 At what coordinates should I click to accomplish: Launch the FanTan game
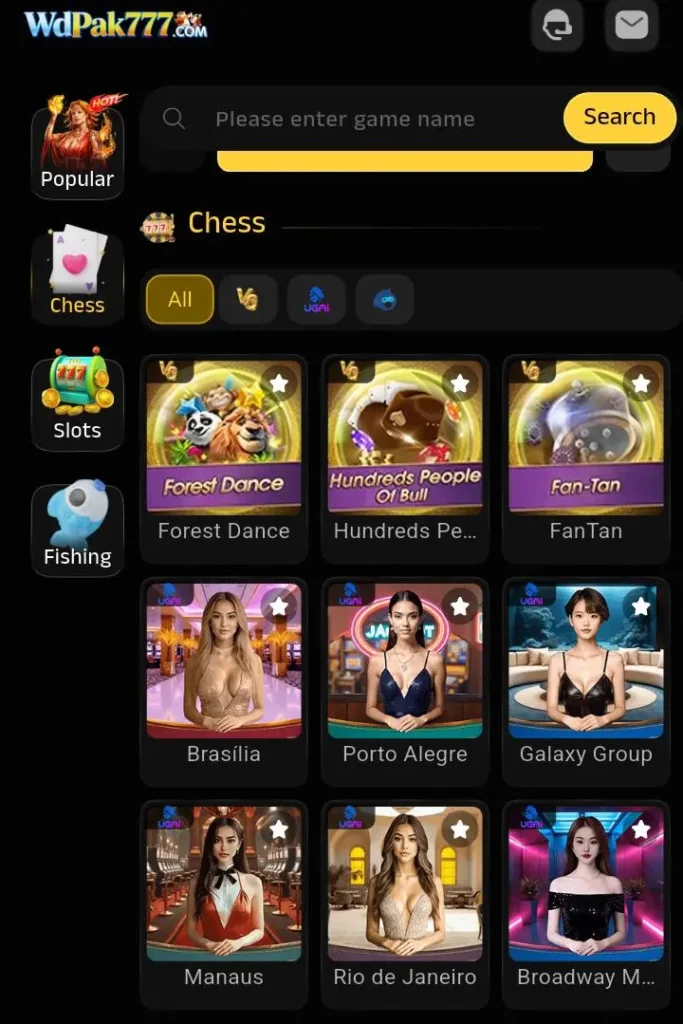point(586,440)
